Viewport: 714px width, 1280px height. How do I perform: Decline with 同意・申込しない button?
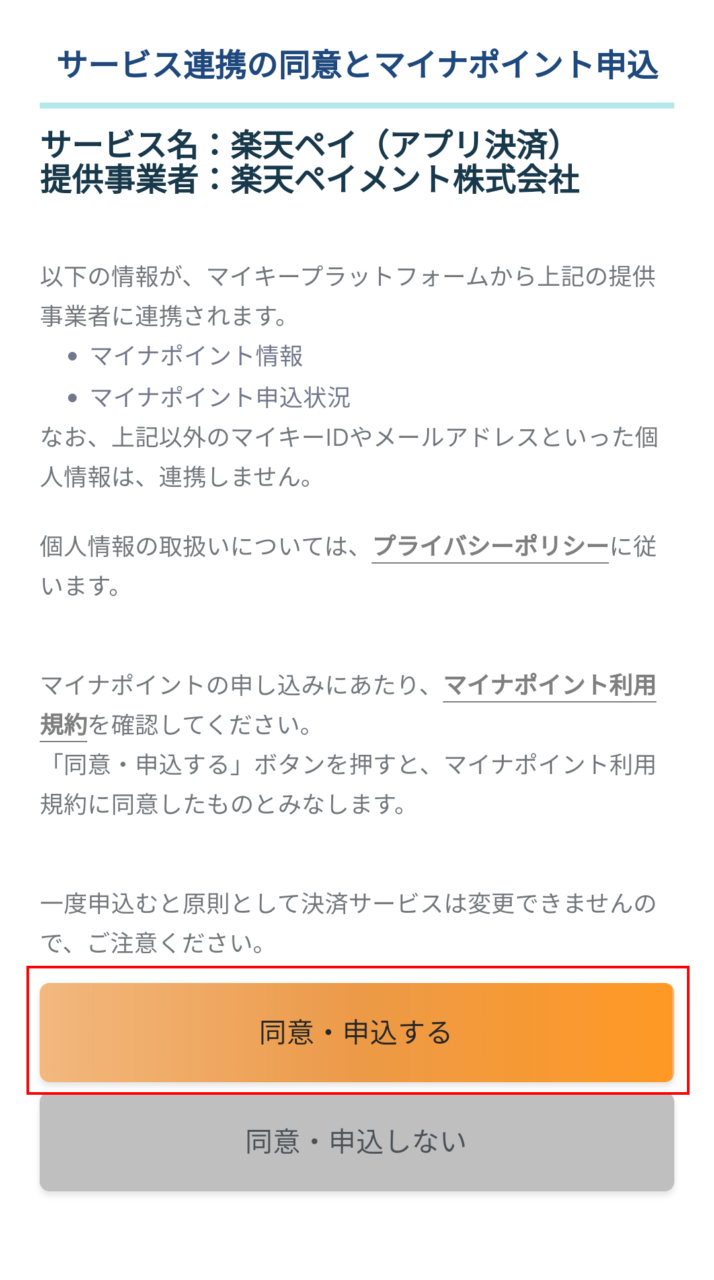tap(356, 1141)
